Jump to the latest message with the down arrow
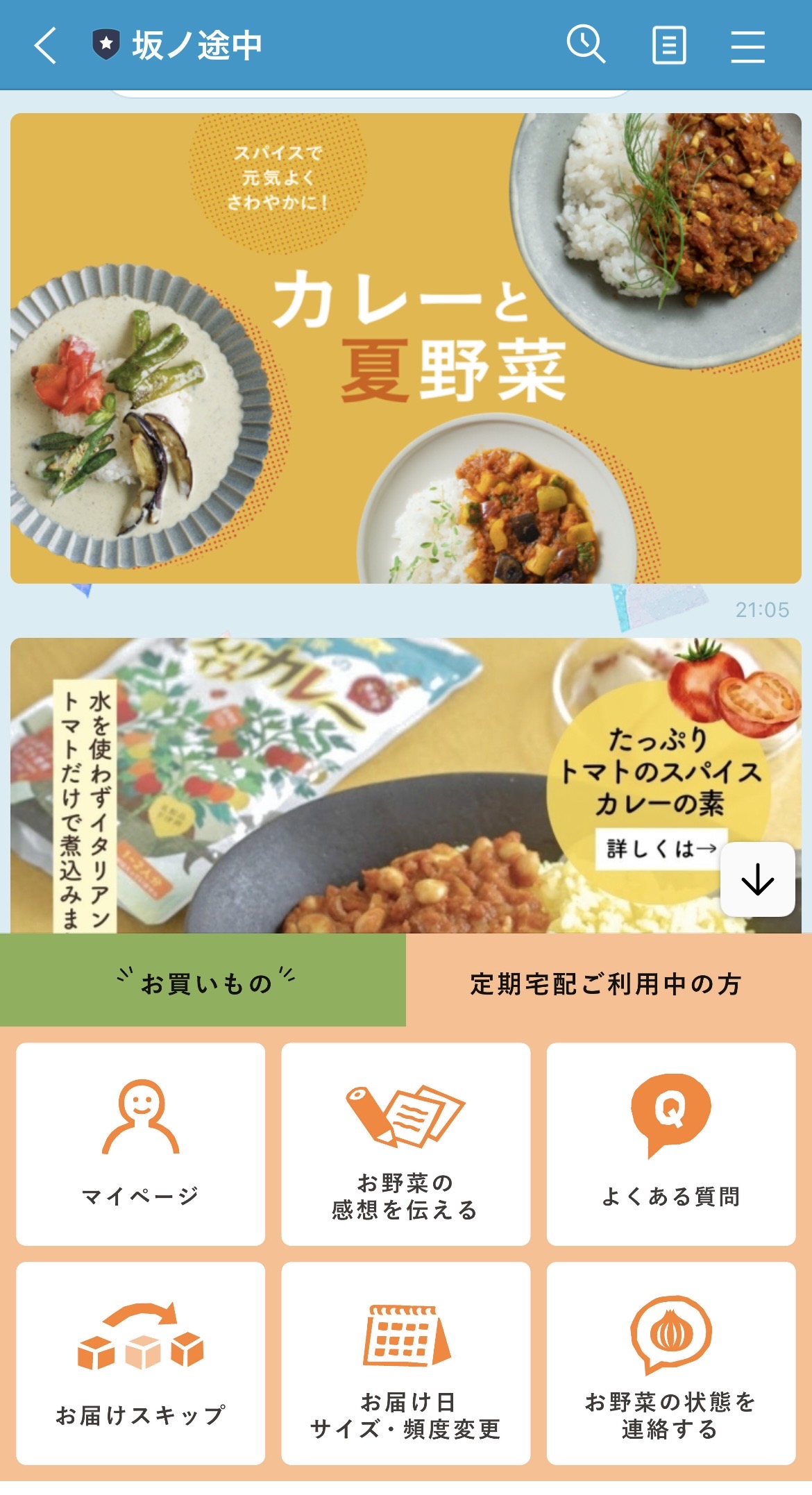This screenshot has width=812, height=1495. pos(757,879)
